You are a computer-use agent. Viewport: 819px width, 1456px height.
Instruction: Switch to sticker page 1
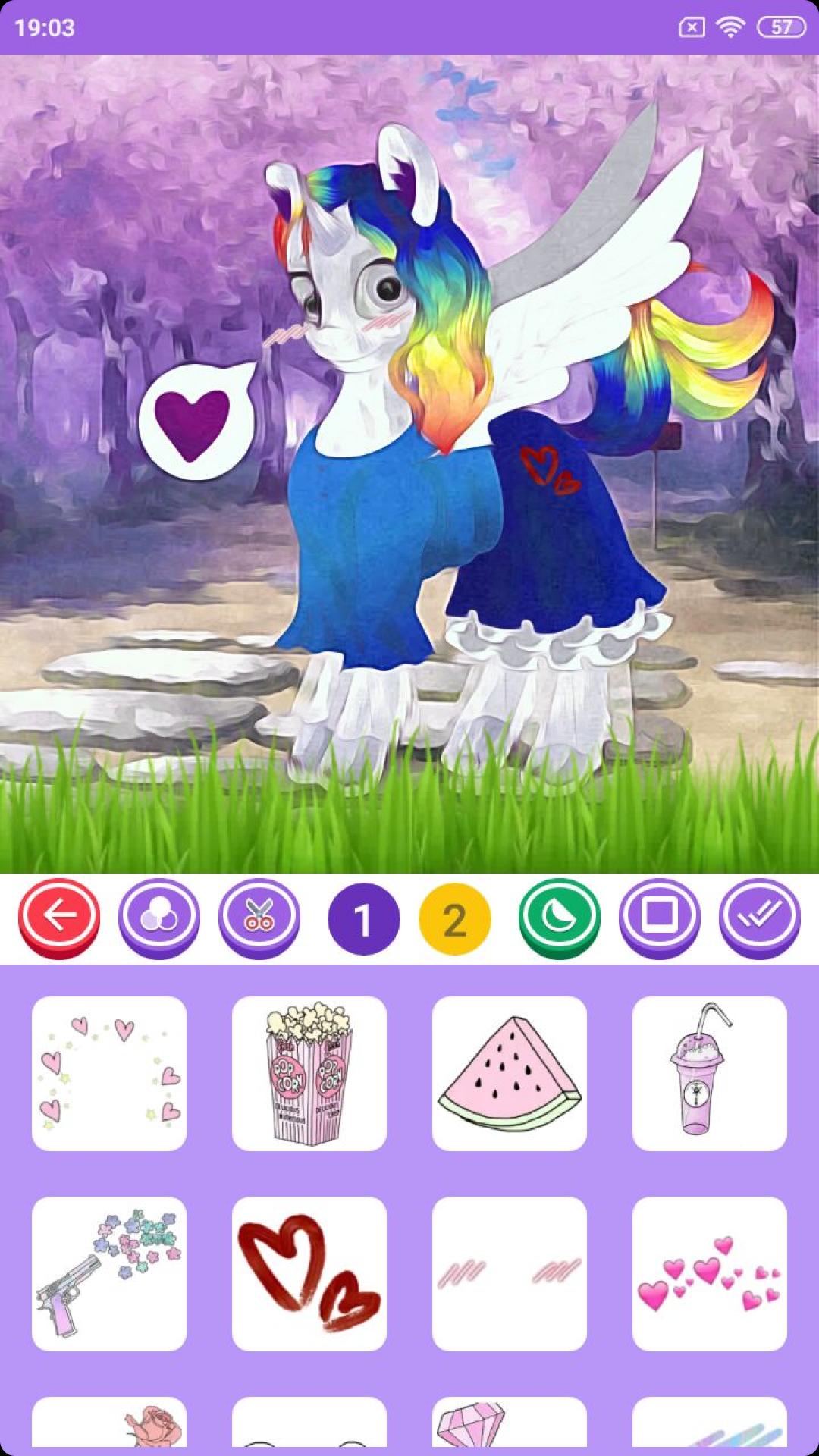click(363, 919)
